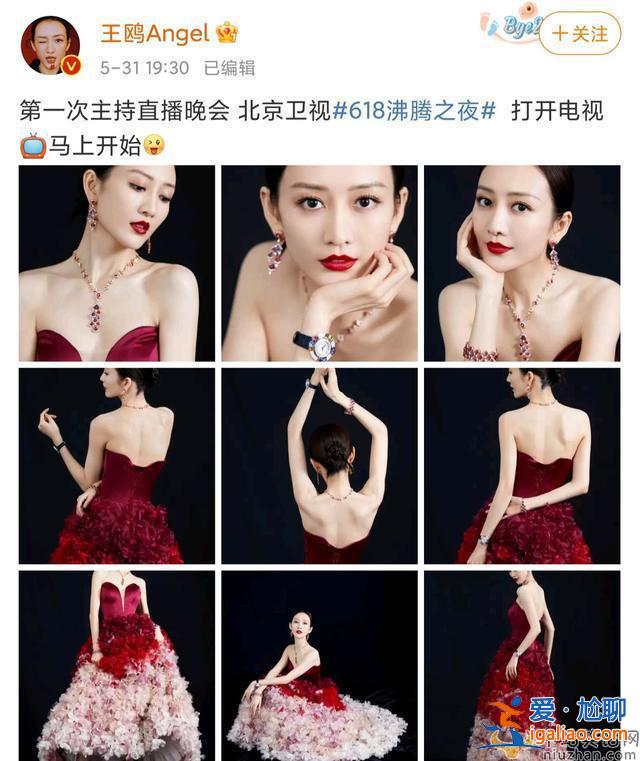
Task: View the side-profile necklace photo
Action: 117,263
